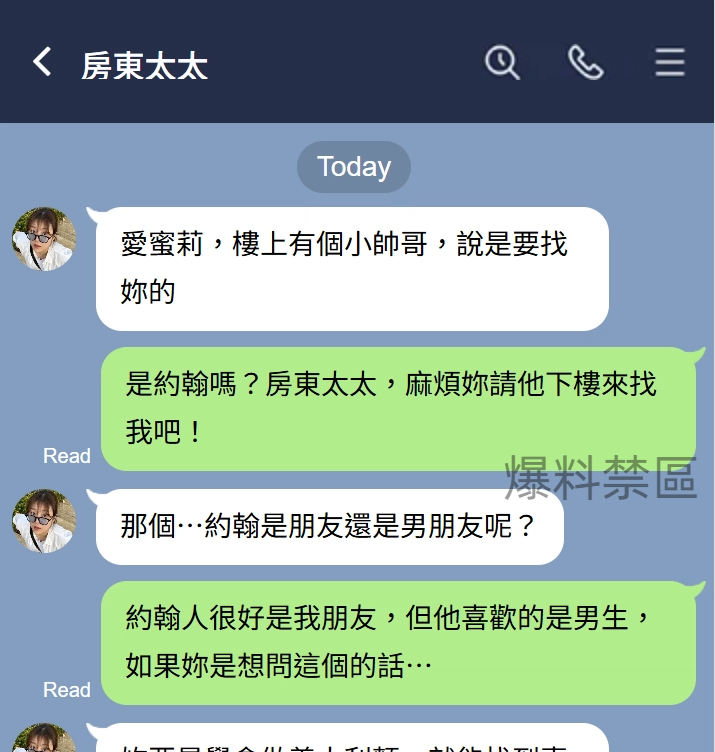Start a voice call with 房東太太
Viewport: 715px width, 752px height.
tap(585, 63)
